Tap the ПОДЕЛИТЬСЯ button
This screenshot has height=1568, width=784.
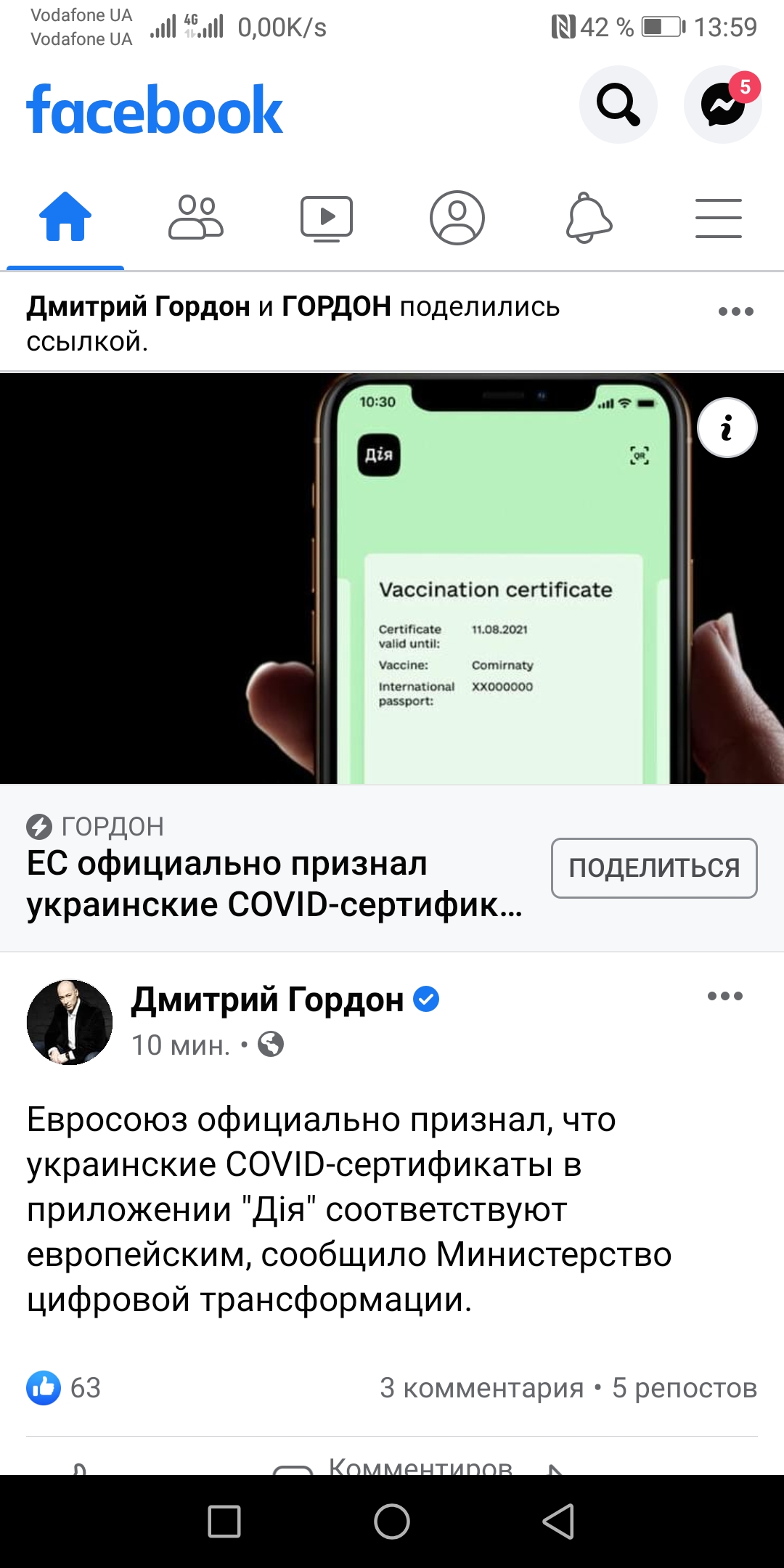654,868
